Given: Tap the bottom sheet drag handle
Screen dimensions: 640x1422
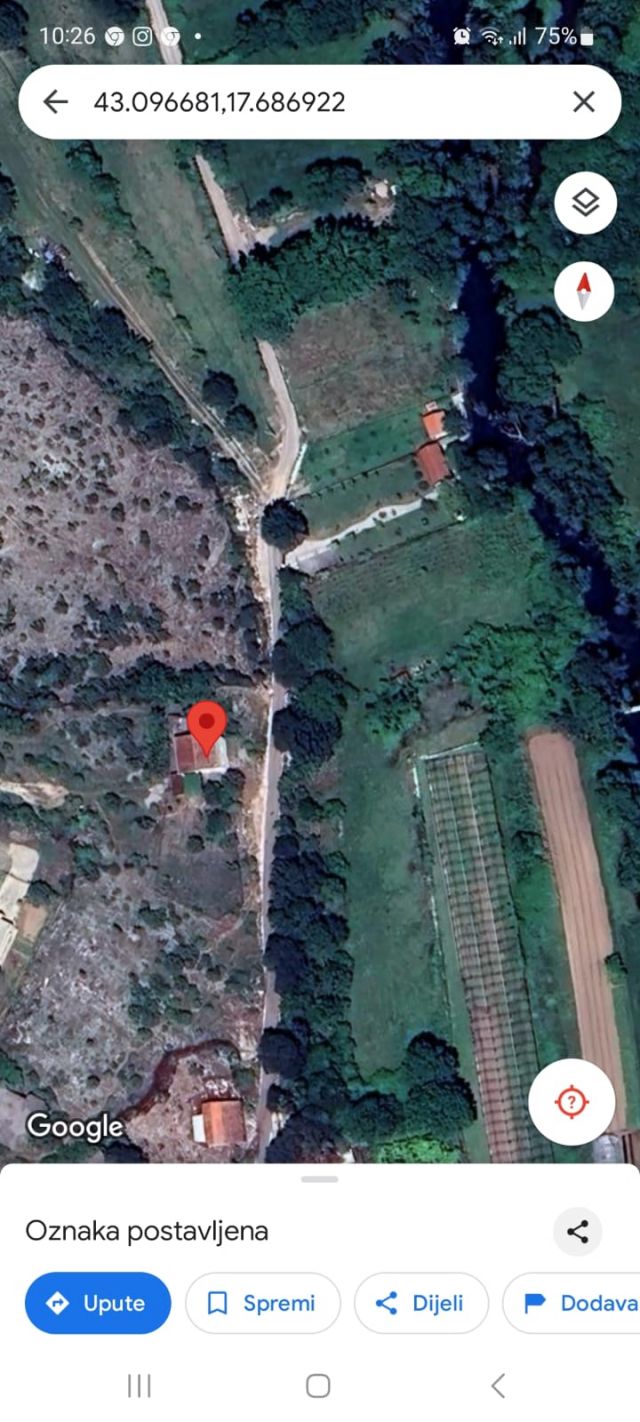Looking at the screenshot, I should (320, 1180).
